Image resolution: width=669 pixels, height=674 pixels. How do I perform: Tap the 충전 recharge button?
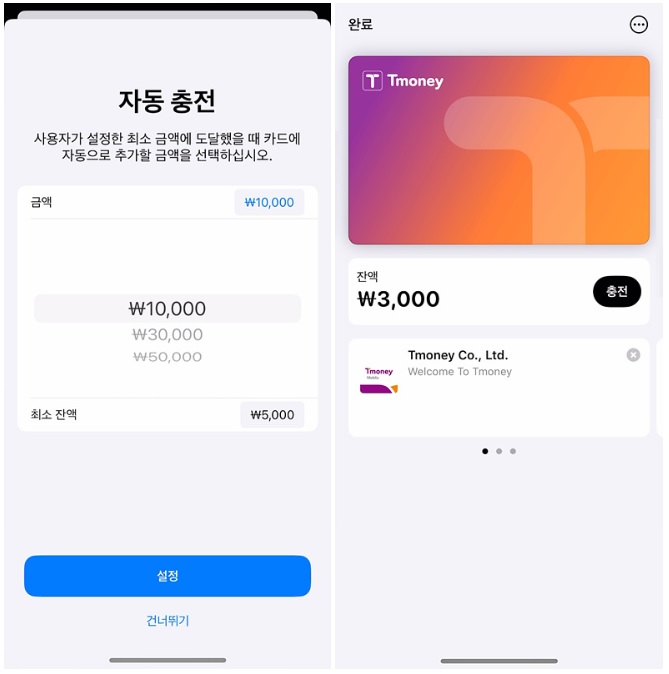tap(616, 291)
